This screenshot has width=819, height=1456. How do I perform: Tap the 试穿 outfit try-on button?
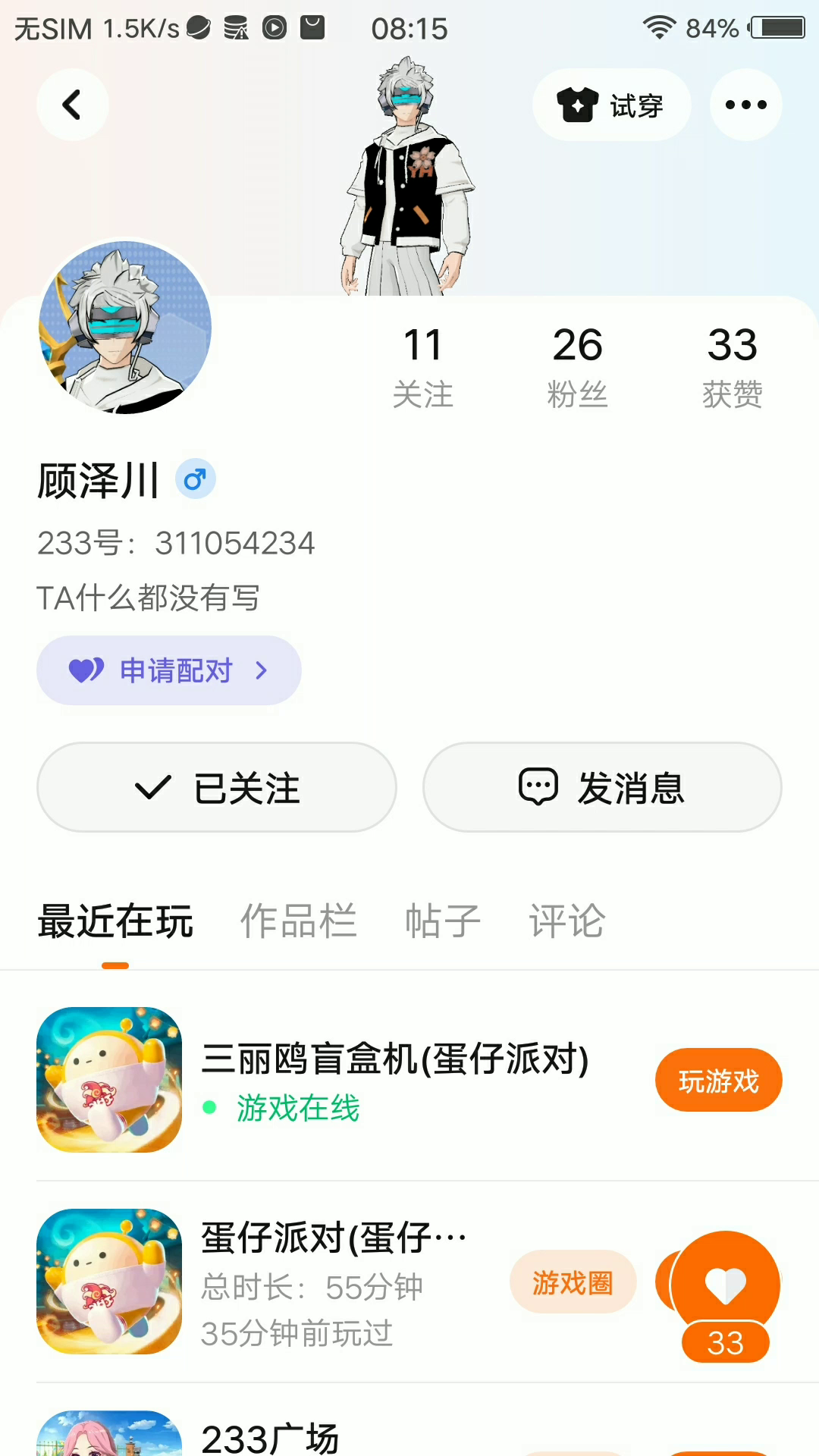pos(611,105)
